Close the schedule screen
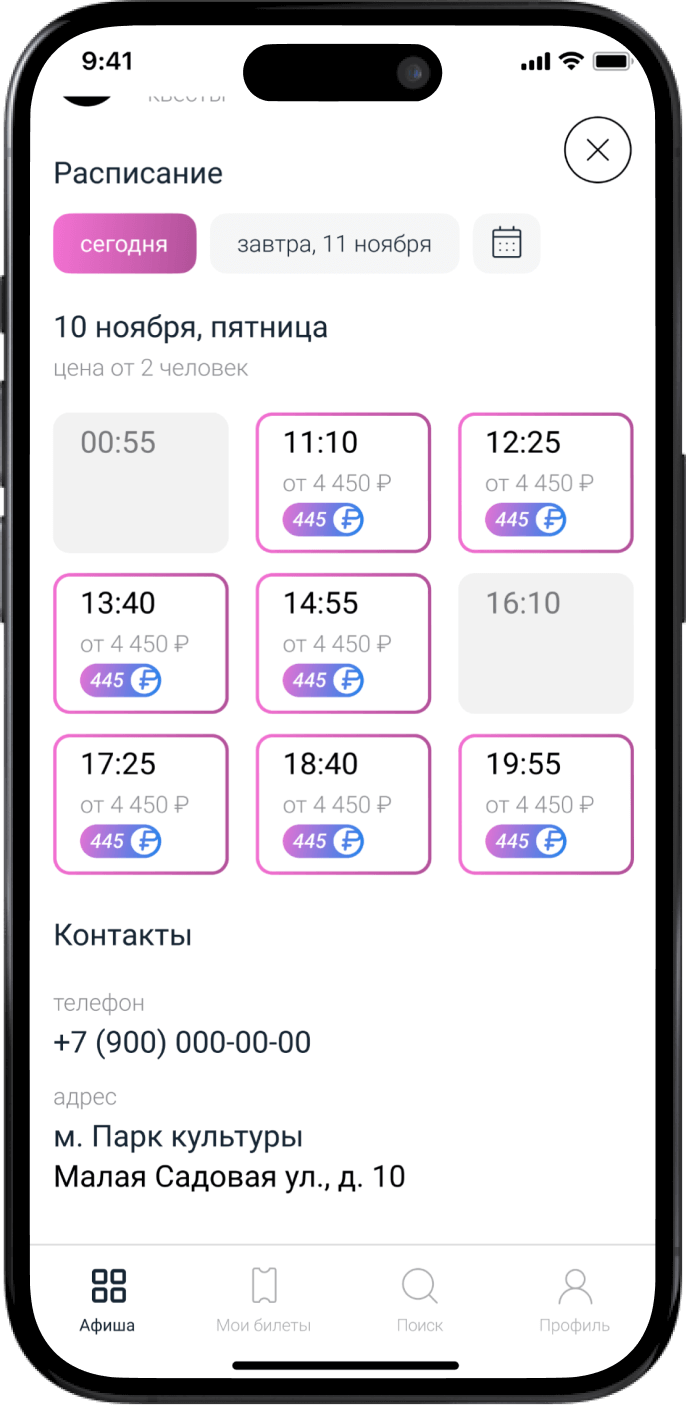 (x=597, y=150)
